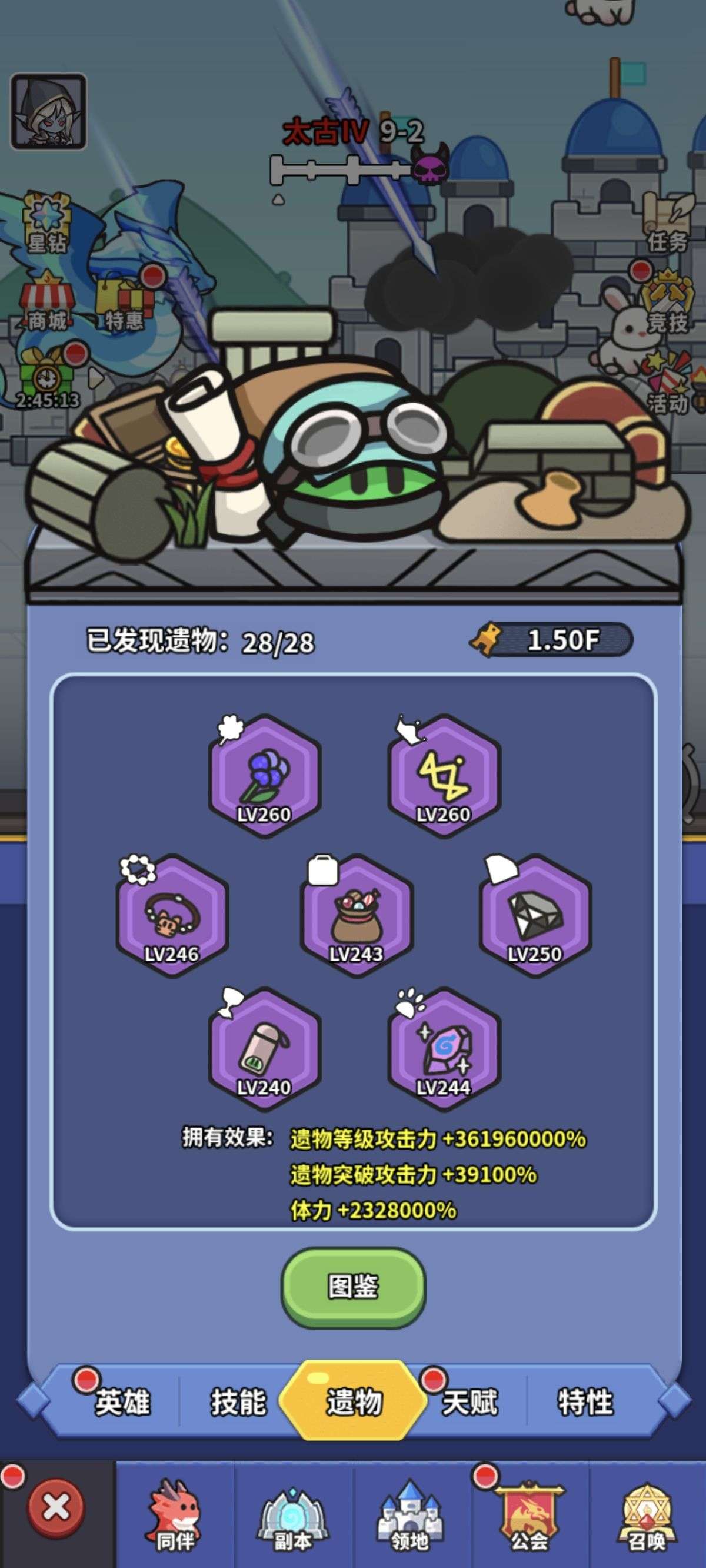The height and width of the screenshot is (1568, 706).
Task: Switch to the 英雄 tab
Action: (x=122, y=1402)
